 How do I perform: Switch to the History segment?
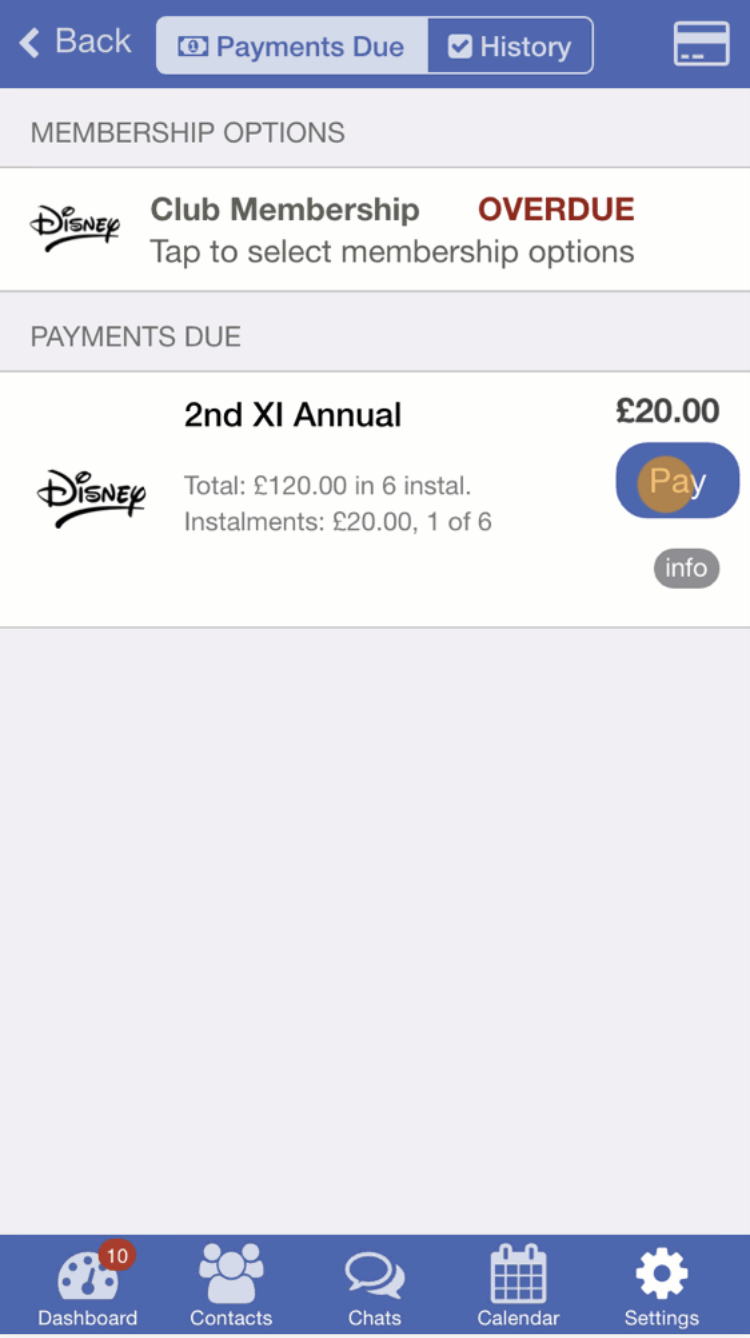510,46
